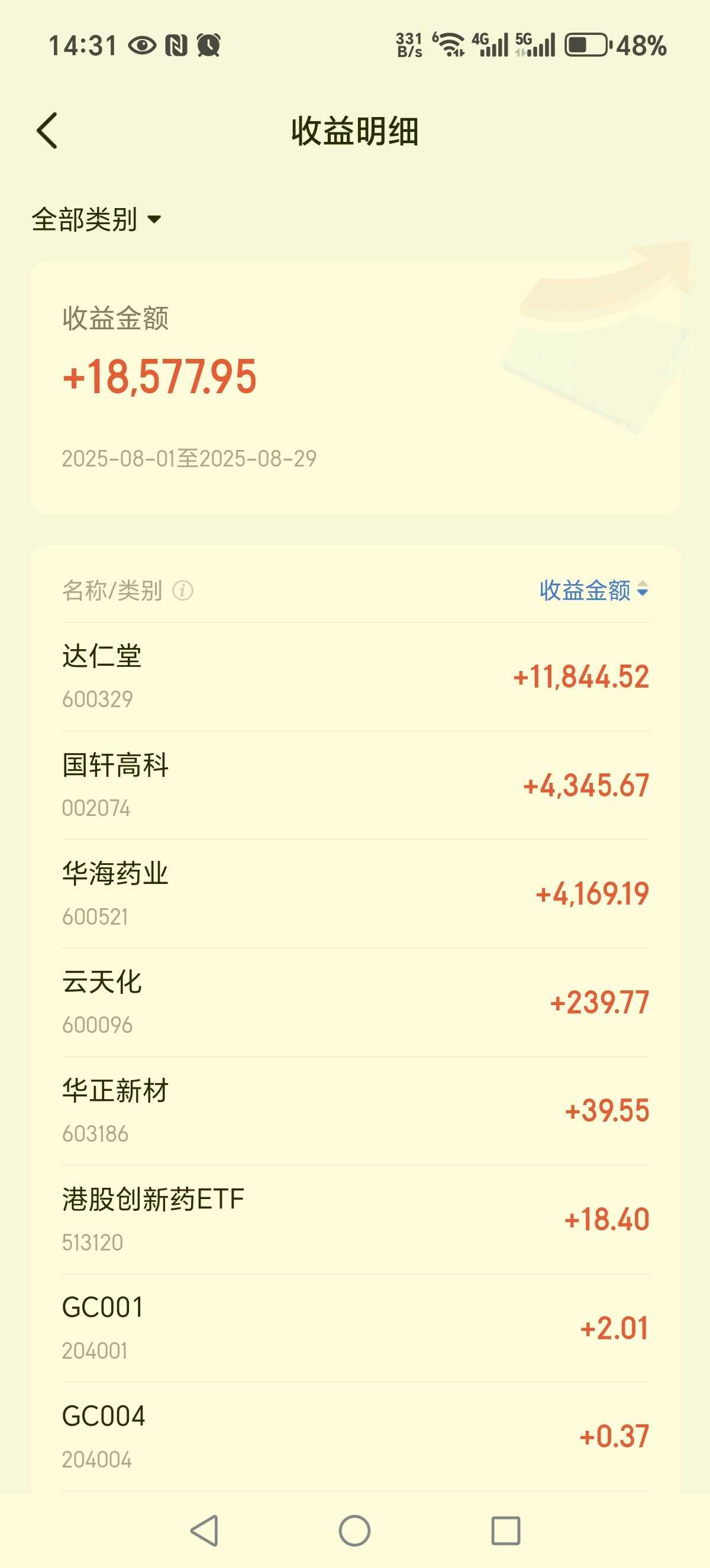Viewport: 710px width, 1568px height.
Task: Open the system recent apps view
Action: click(x=505, y=1530)
